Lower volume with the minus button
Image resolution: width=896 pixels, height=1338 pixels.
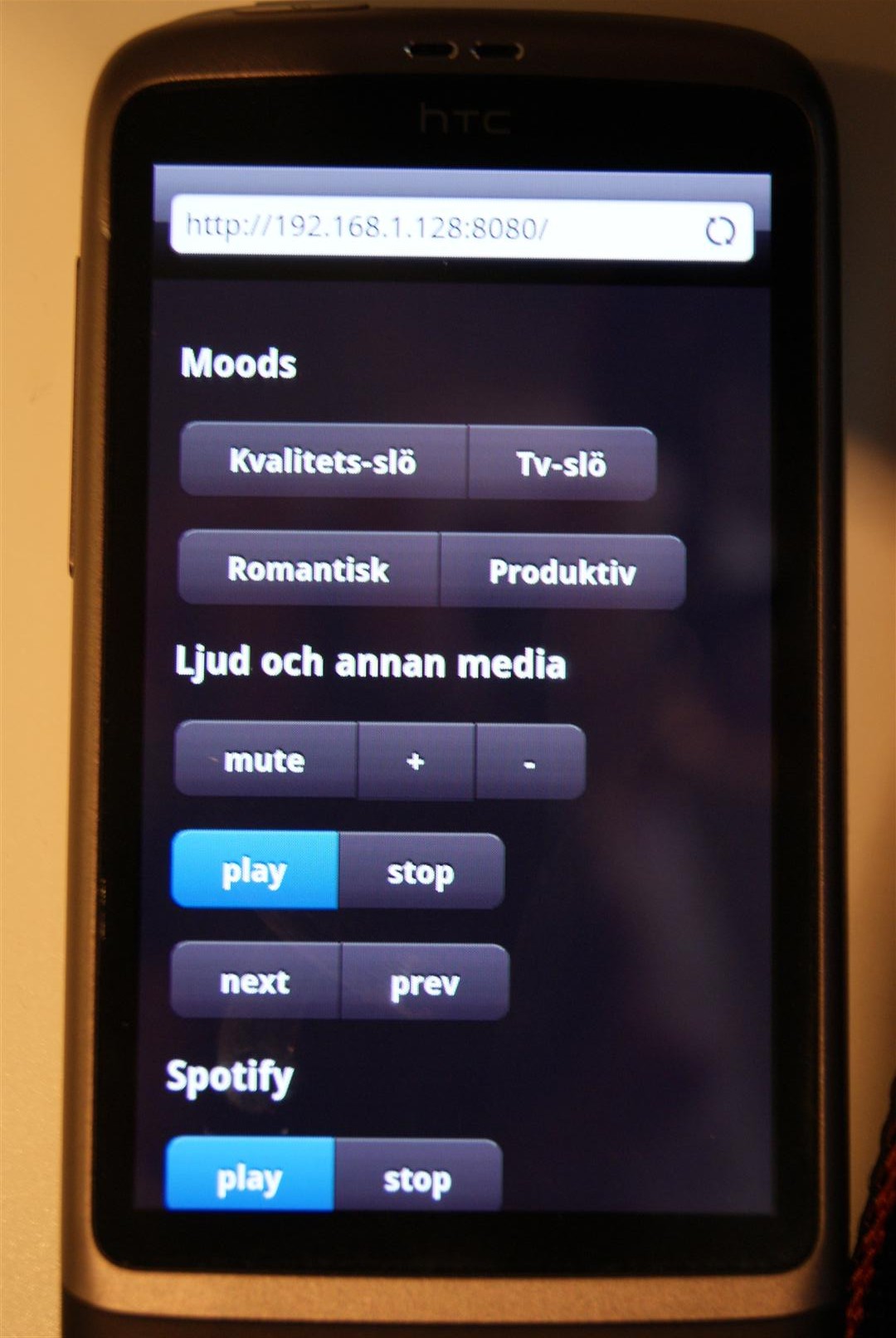tap(530, 762)
